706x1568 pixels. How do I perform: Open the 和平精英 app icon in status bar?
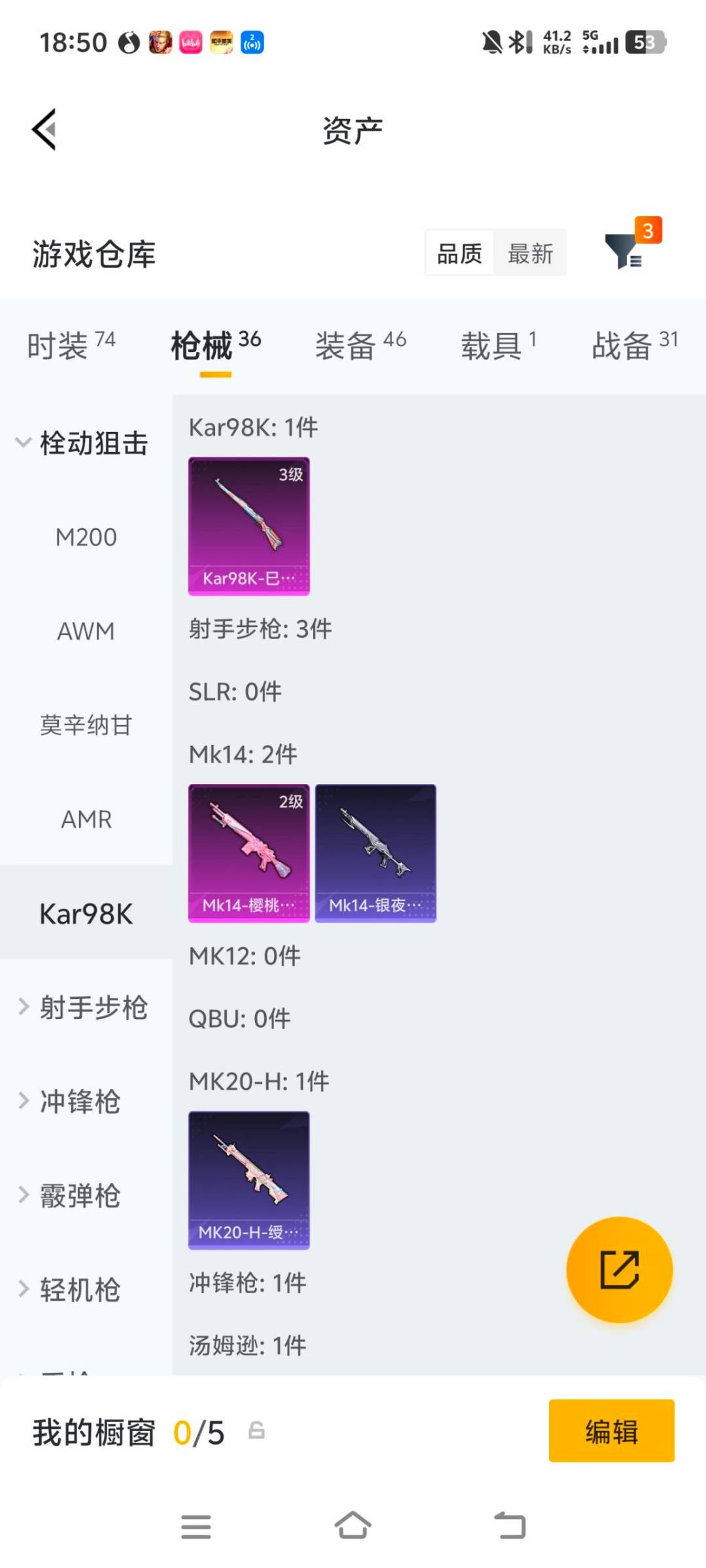pos(222,41)
